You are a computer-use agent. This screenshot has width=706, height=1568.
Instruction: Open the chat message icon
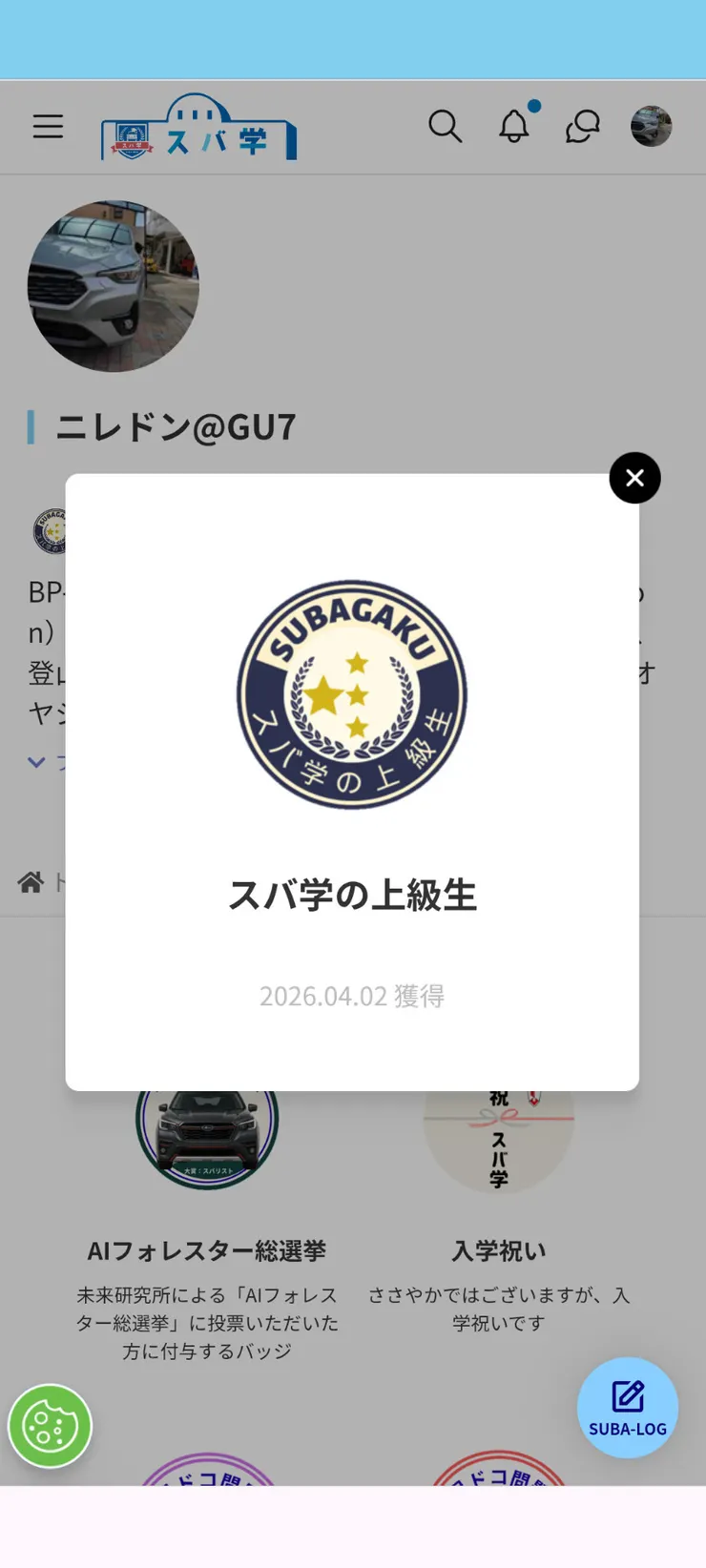tap(582, 126)
